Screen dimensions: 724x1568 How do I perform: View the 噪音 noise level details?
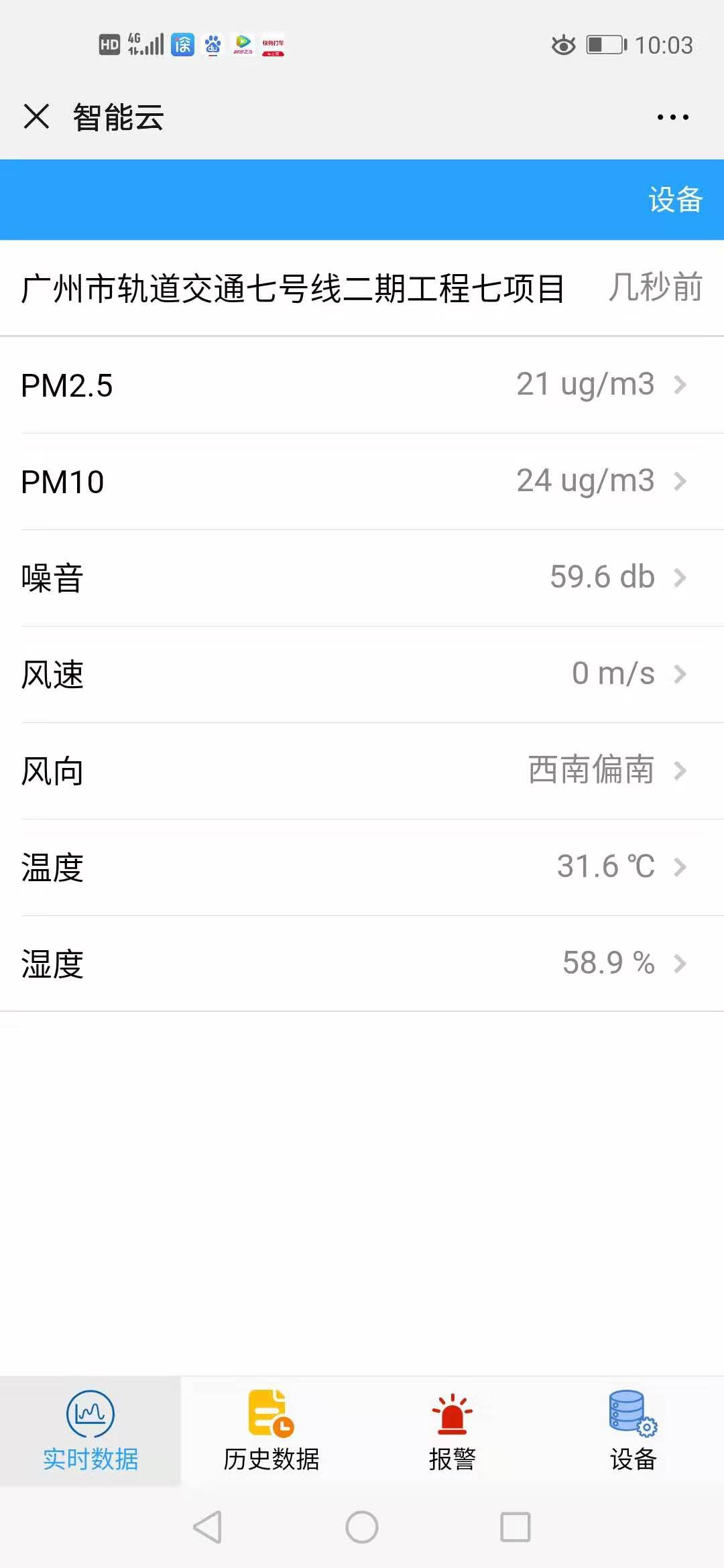point(362,578)
